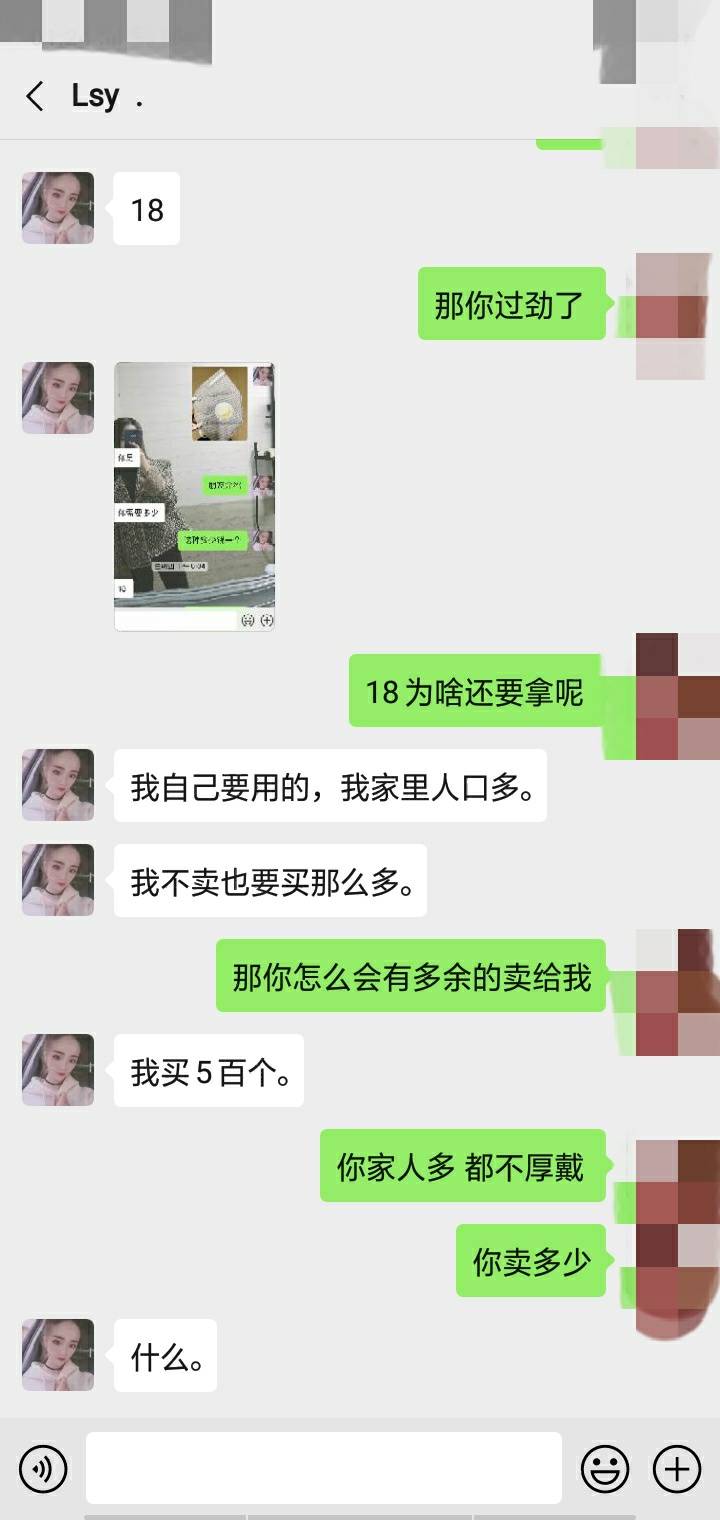Image resolution: width=720 pixels, height=1520 pixels.
Task: Switch to voice message input
Action: [43, 1469]
